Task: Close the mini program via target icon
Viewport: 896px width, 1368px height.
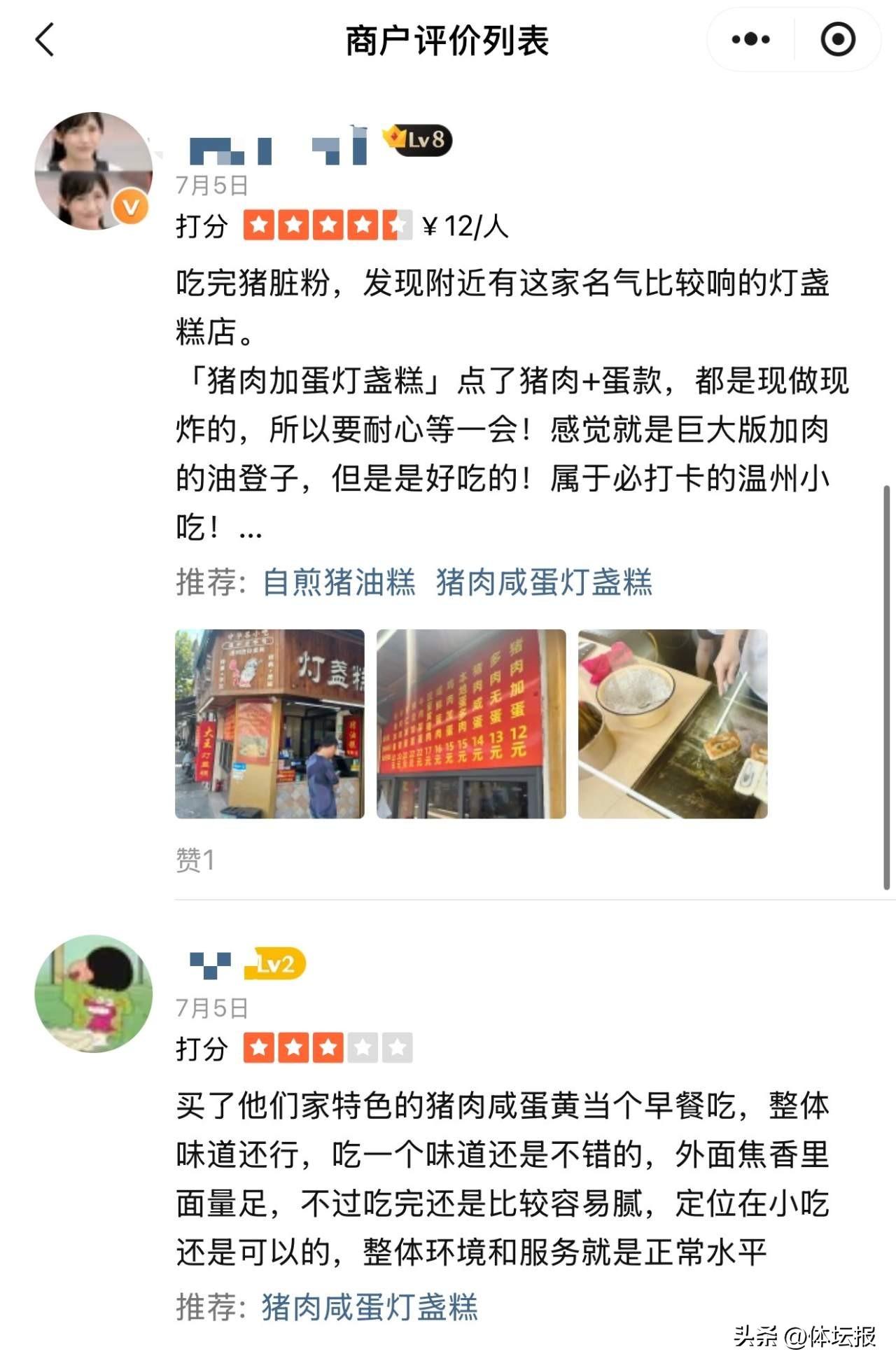Action: click(837, 40)
